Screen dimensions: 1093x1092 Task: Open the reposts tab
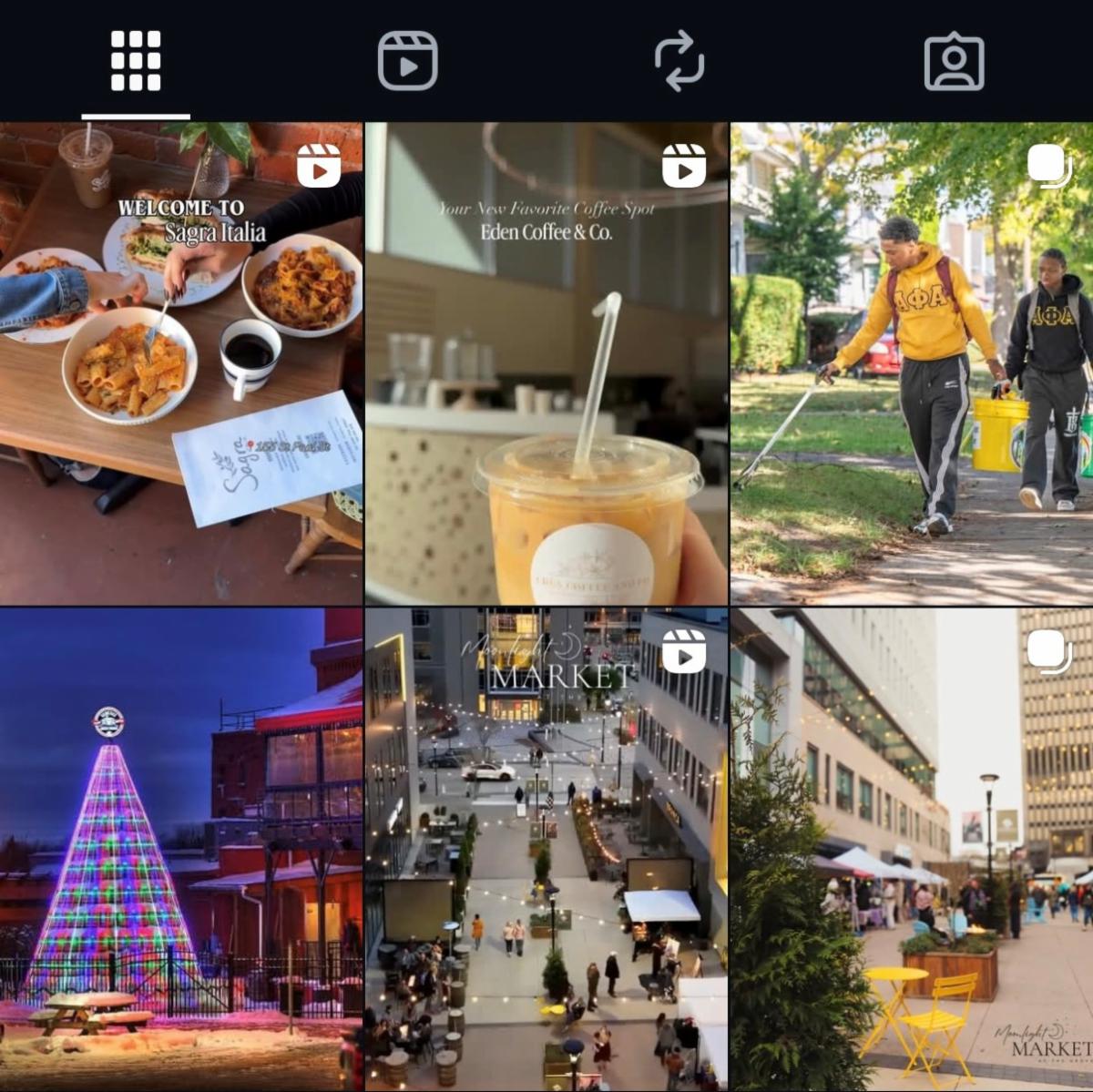click(x=679, y=62)
